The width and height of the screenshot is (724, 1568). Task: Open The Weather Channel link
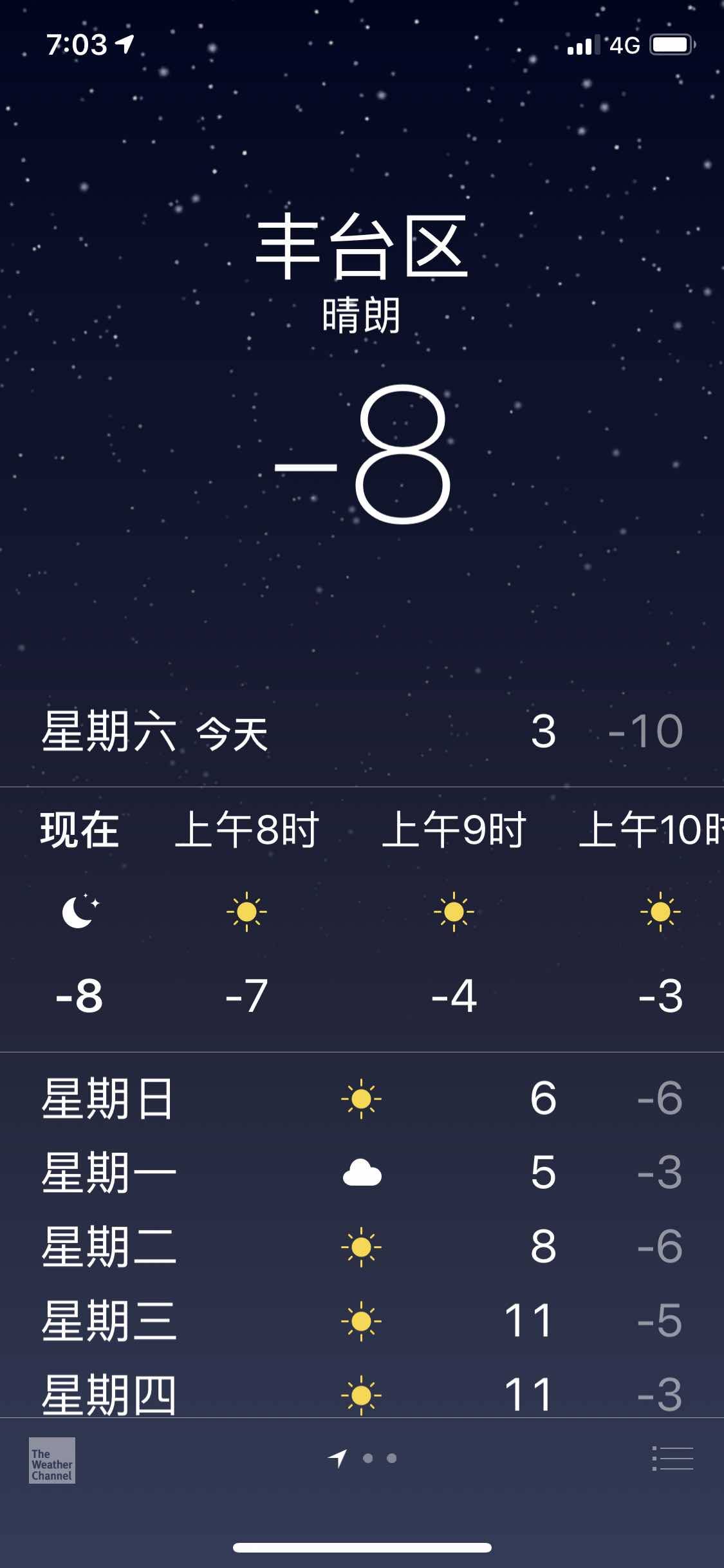tap(52, 1460)
